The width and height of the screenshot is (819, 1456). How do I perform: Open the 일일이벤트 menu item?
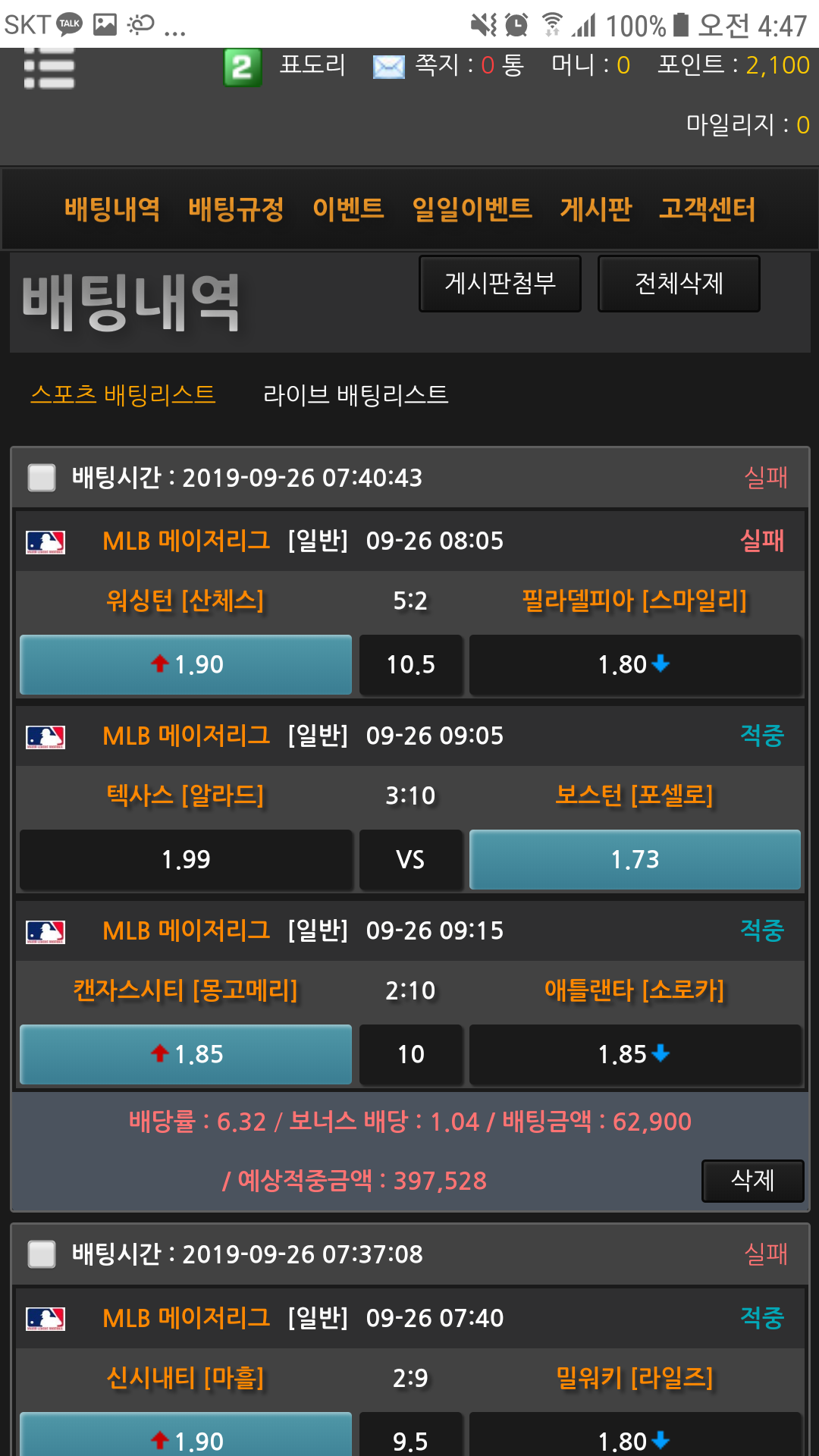pyautogui.click(x=472, y=209)
